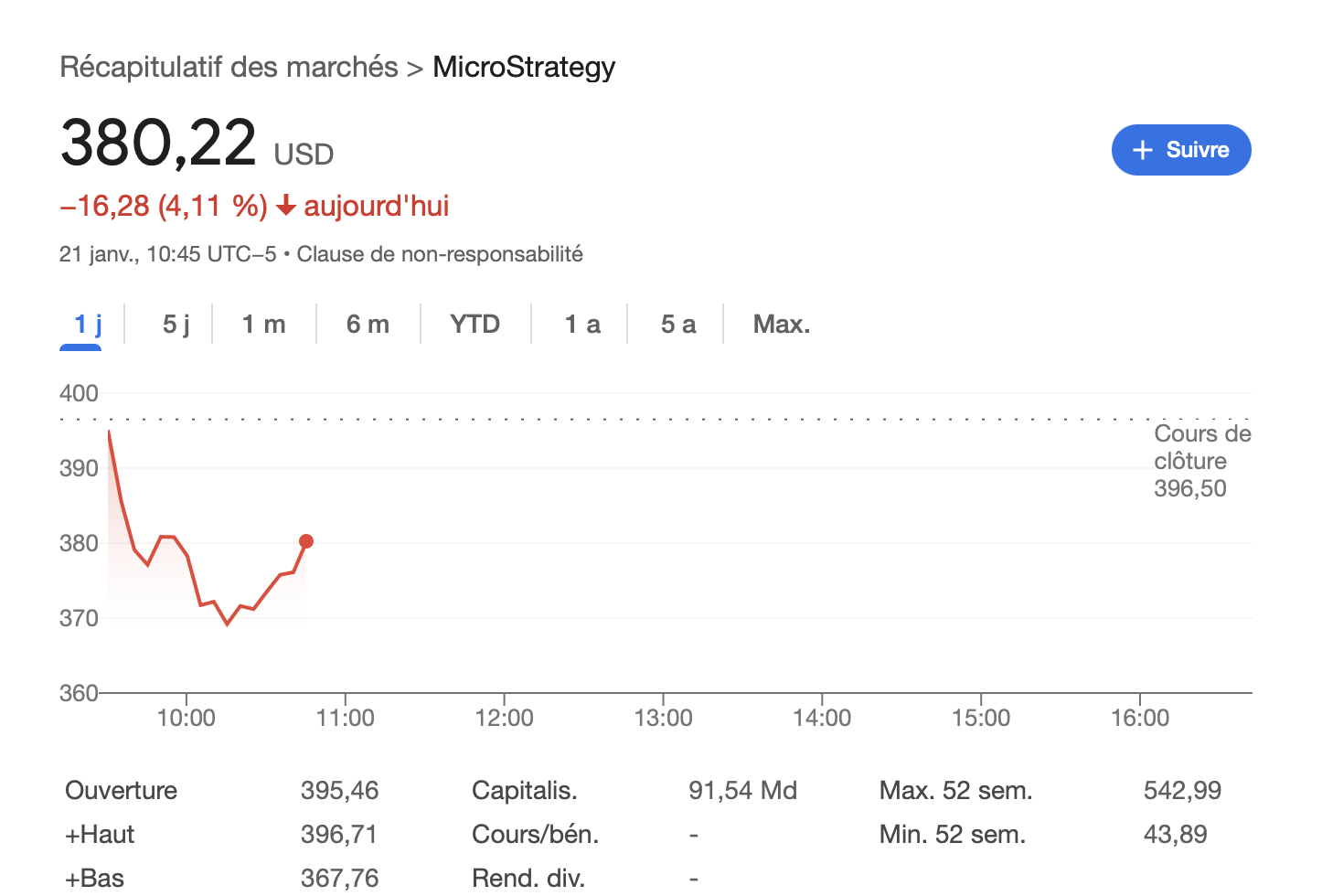Switch to the 1 m chart range

point(263,325)
